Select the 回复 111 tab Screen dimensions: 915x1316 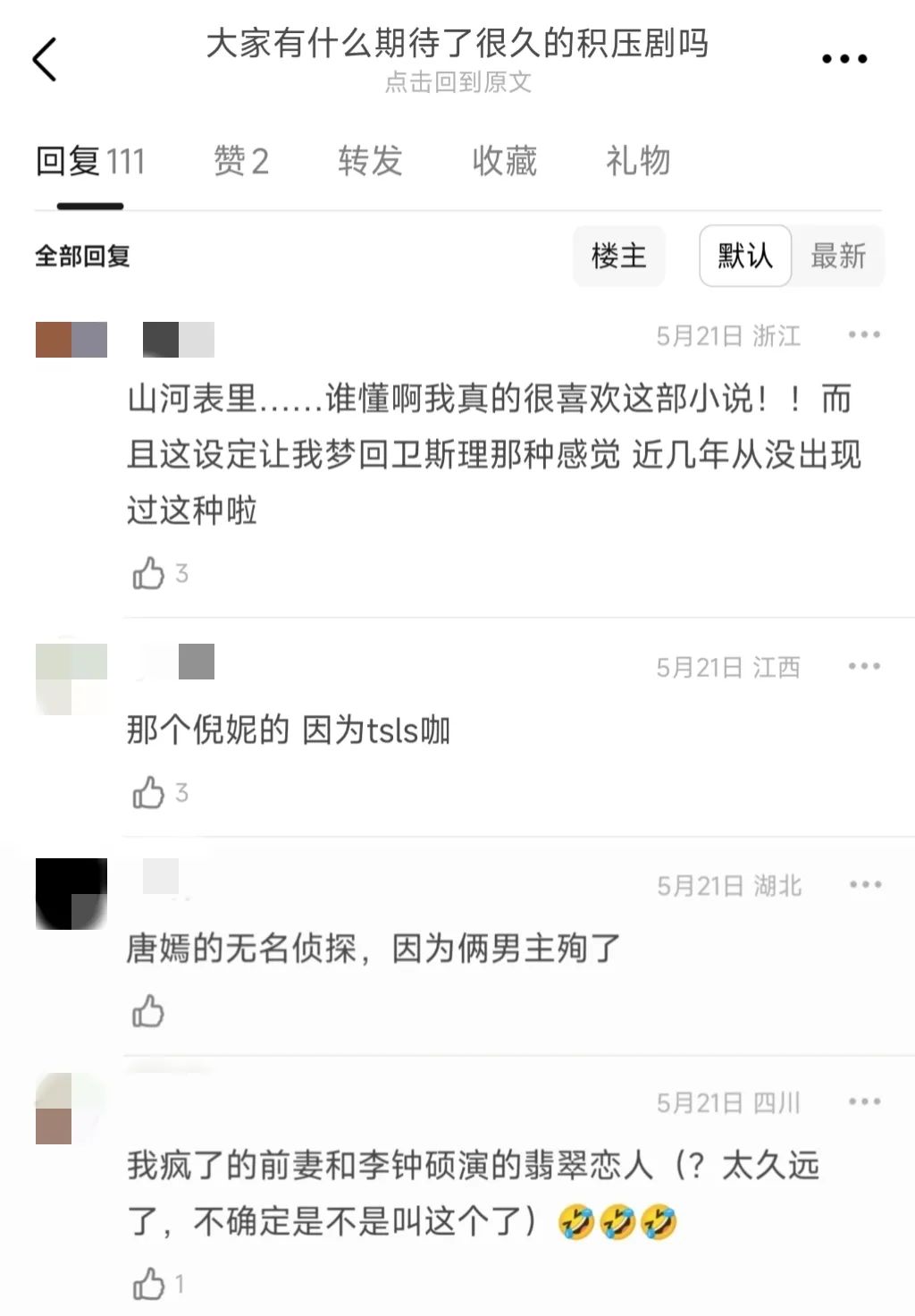(x=89, y=162)
